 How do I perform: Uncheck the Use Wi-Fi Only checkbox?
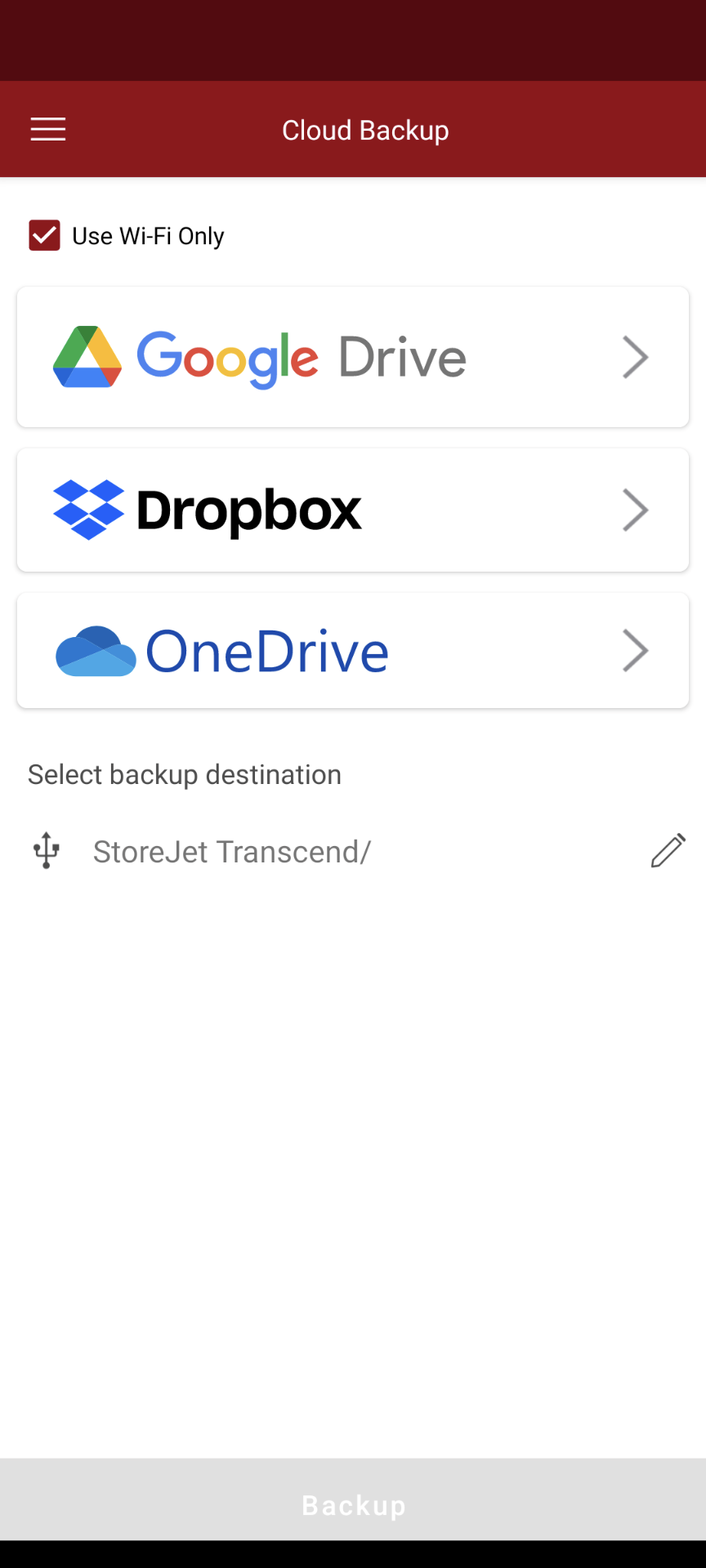click(x=44, y=235)
